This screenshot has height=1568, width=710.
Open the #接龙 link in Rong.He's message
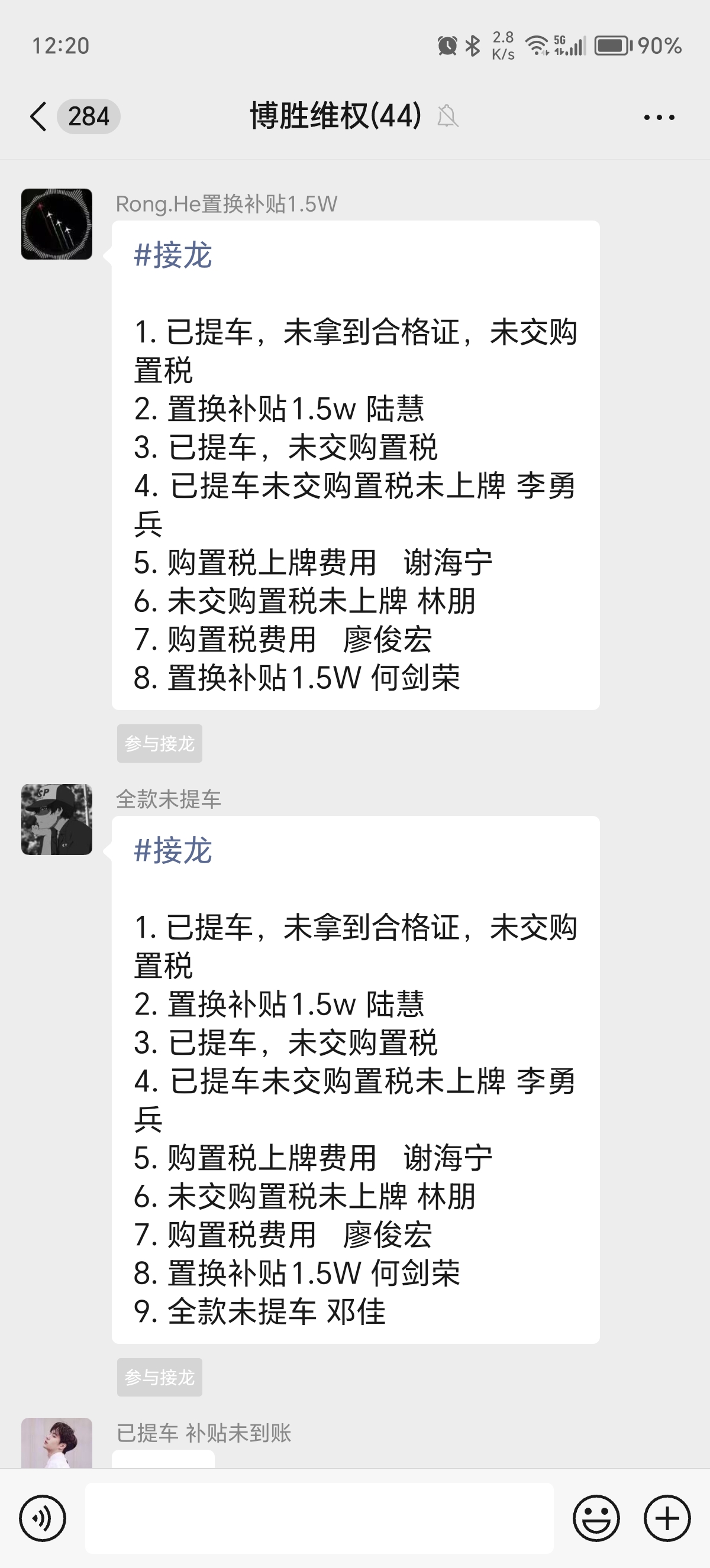click(173, 254)
